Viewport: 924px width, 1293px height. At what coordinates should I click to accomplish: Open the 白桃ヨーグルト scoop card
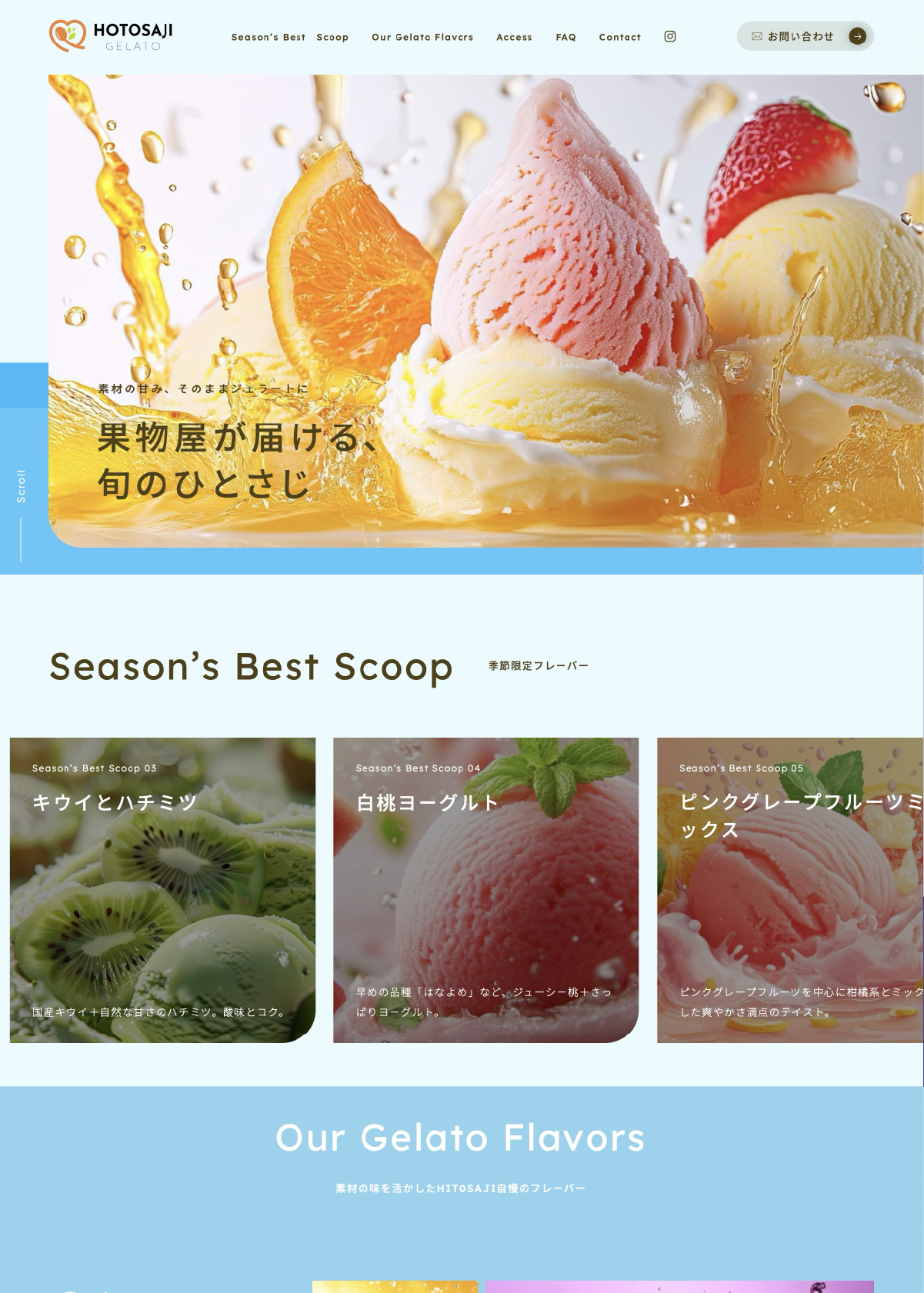pyautogui.click(x=485, y=890)
